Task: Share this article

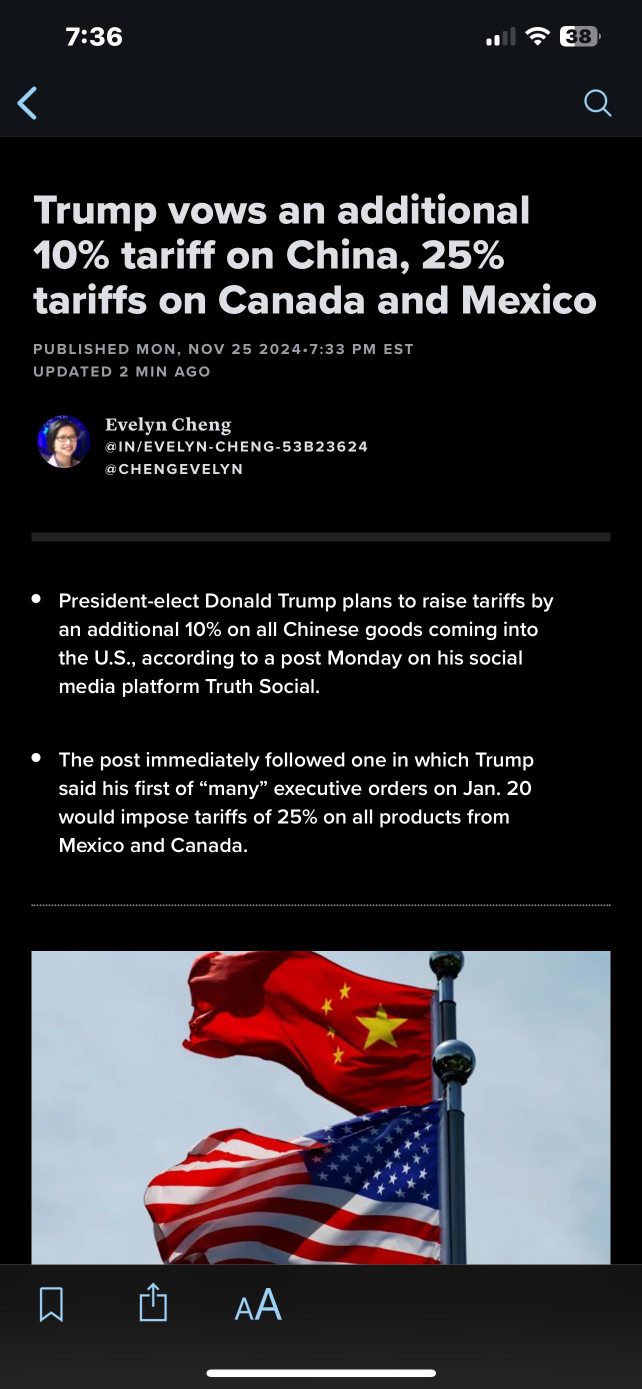Action: 153,1304
